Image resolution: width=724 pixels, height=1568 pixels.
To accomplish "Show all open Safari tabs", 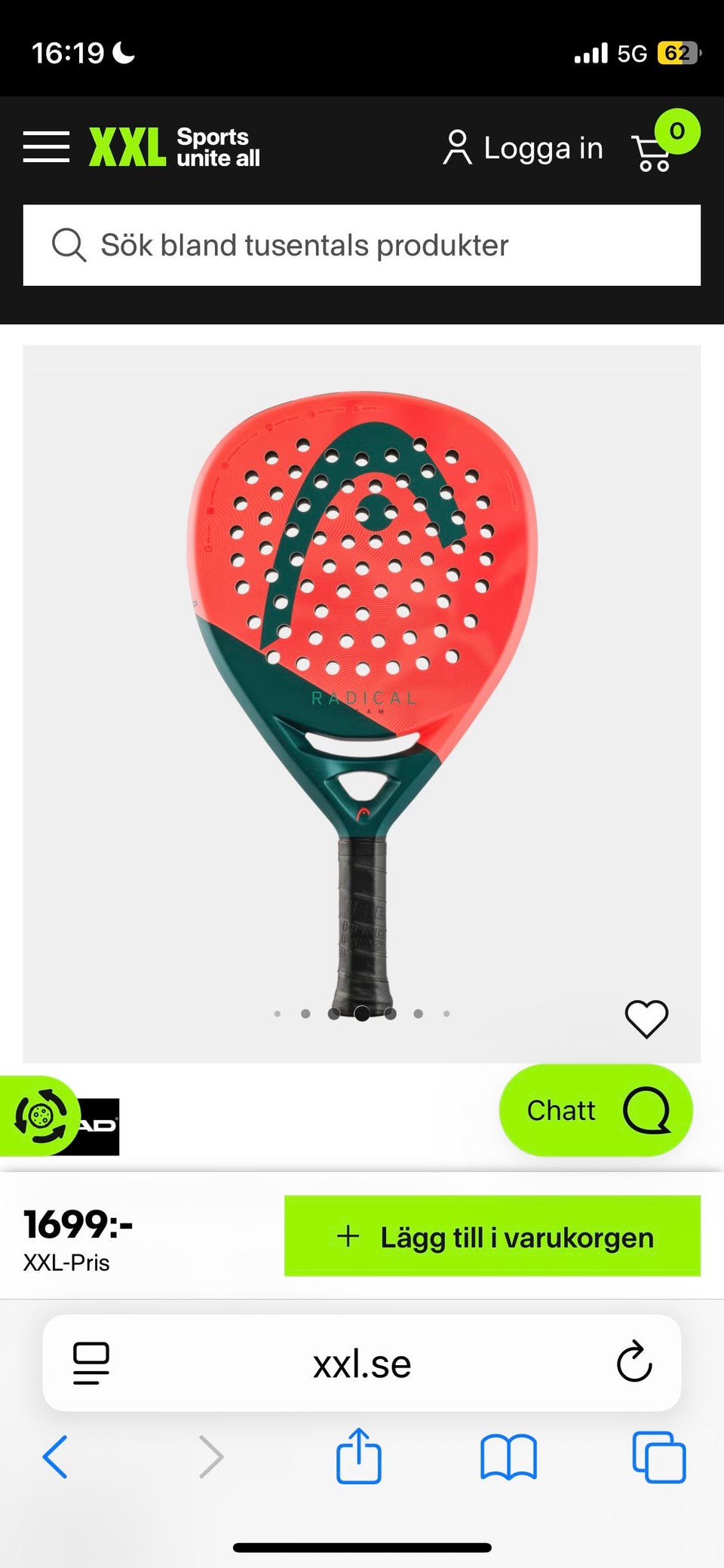I will coord(659,1457).
